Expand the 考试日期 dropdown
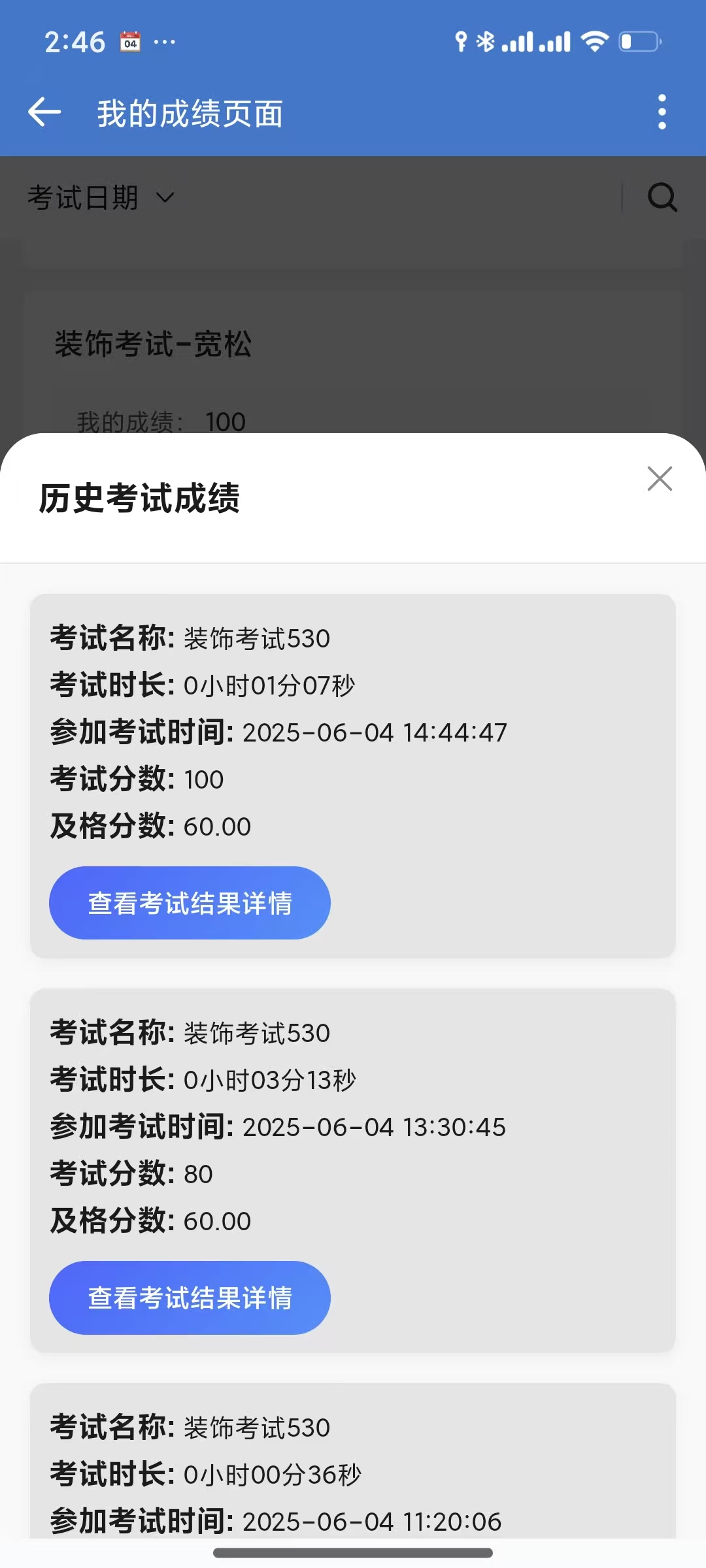This screenshot has height=1568, width=706. [101, 197]
